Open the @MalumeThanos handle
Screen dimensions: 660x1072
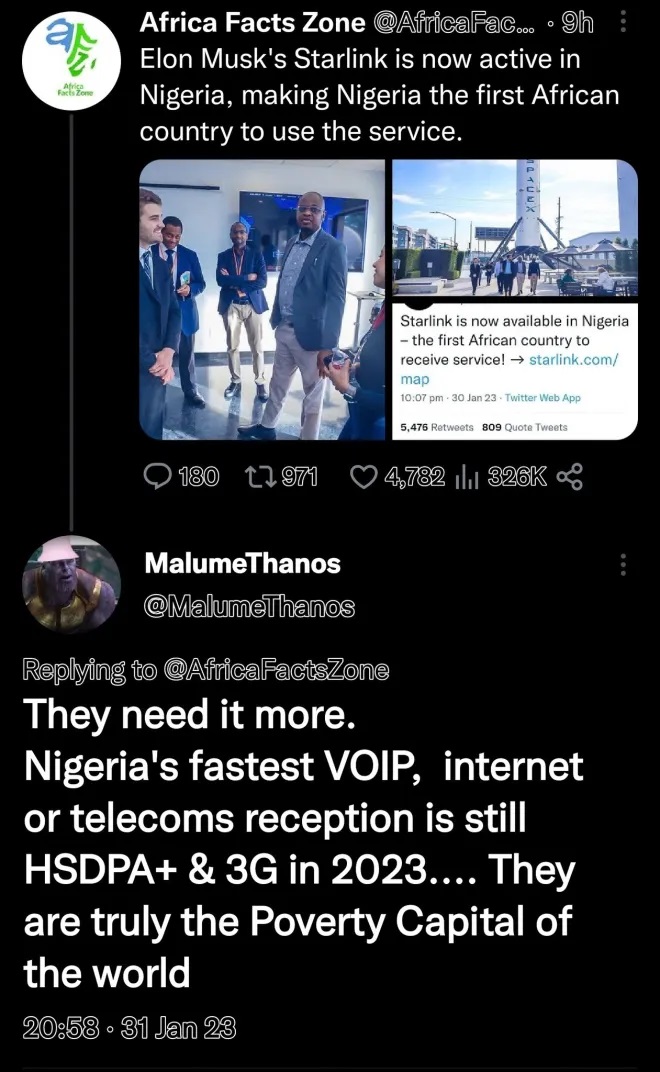tap(249, 607)
